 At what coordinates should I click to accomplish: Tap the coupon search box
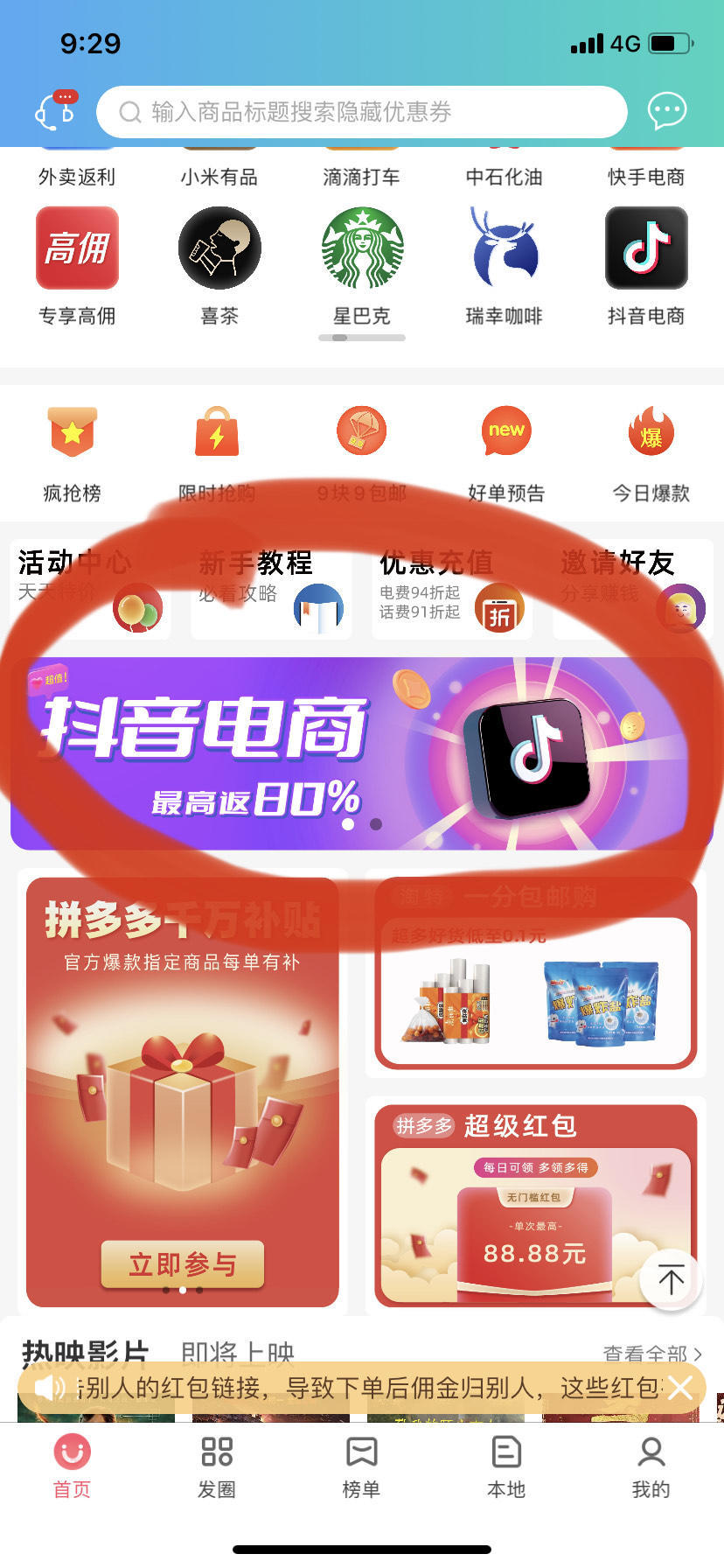point(362,112)
